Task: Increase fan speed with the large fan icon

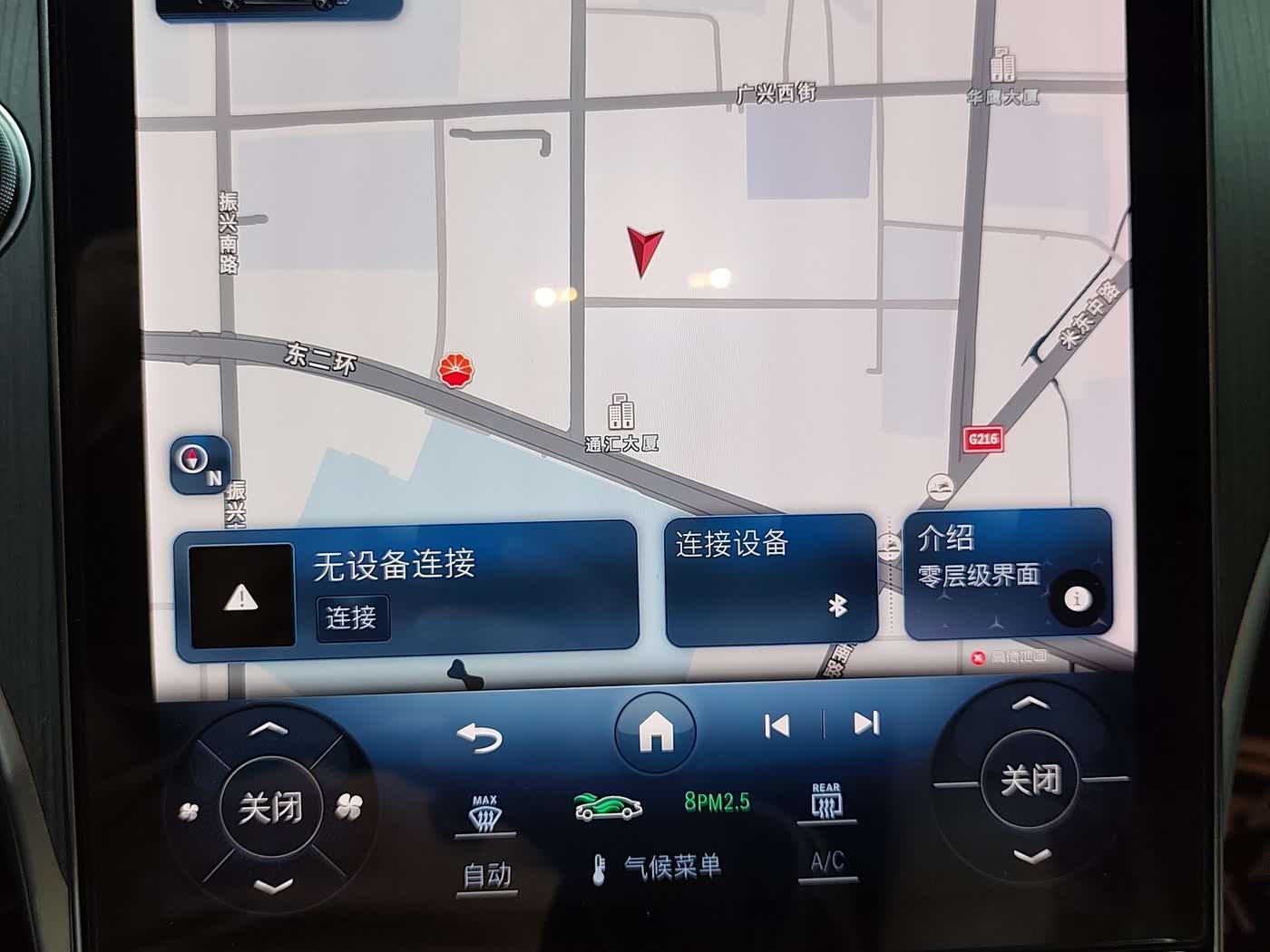Action: (x=348, y=805)
